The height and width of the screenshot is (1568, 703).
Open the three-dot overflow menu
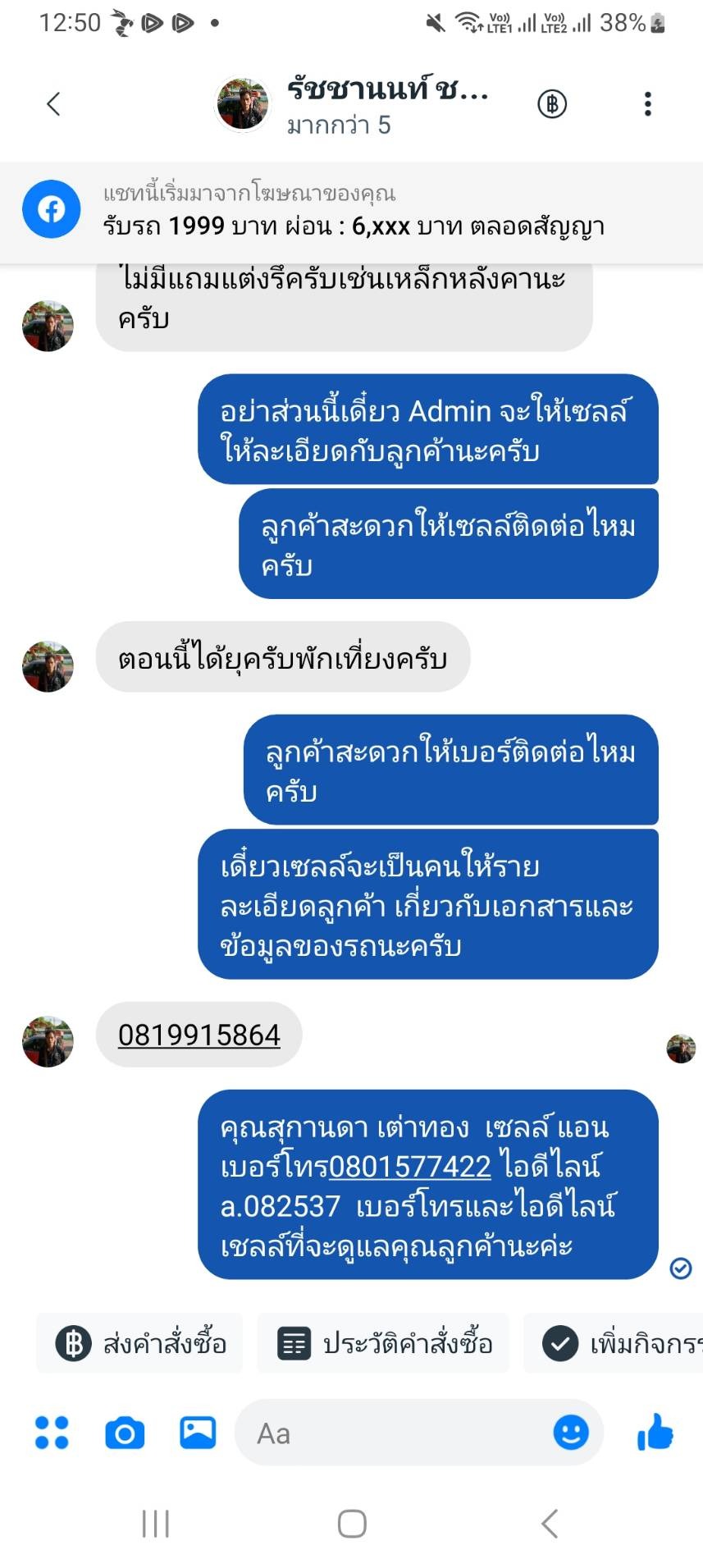click(x=647, y=104)
